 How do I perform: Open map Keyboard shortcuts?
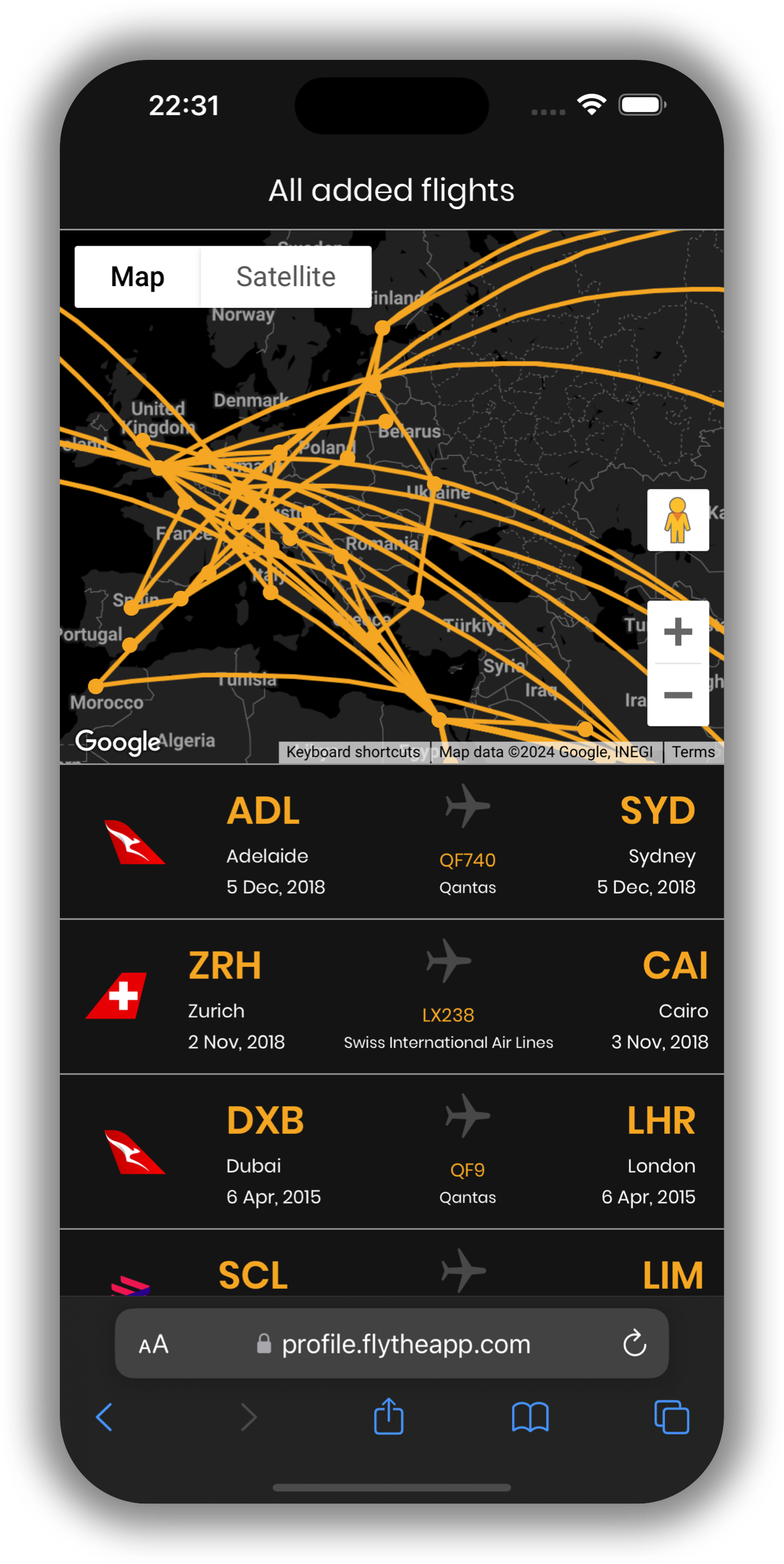pyautogui.click(x=353, y=752)
